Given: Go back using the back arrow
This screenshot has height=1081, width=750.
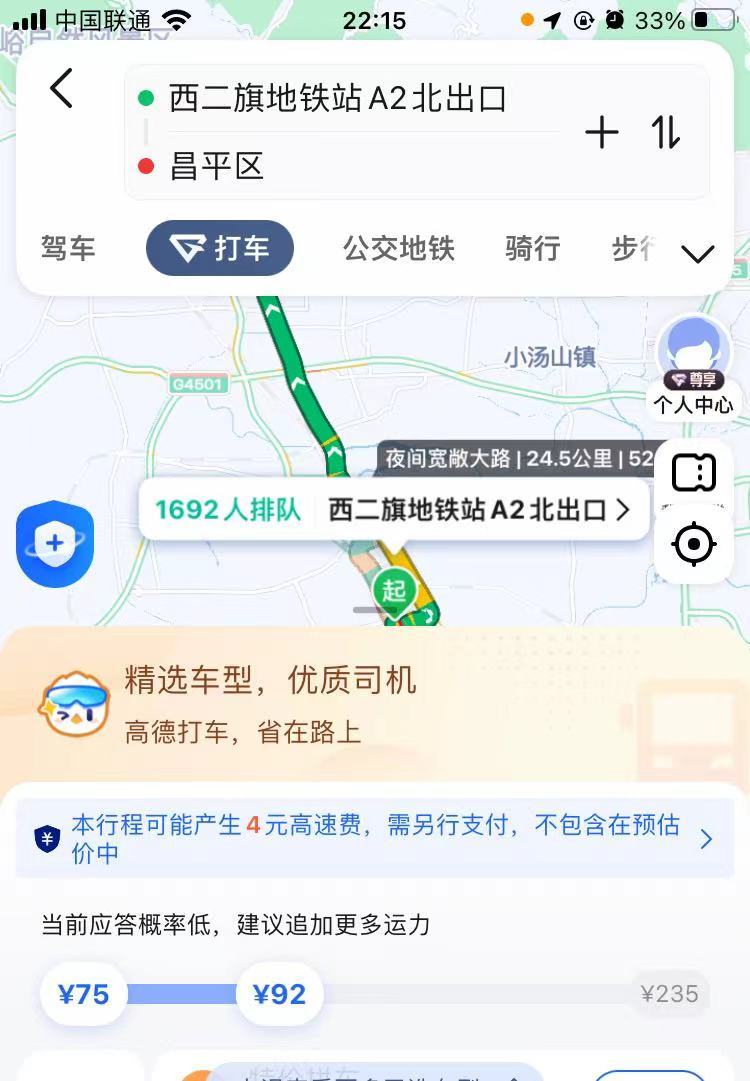Looking at the screenshot, I should tap(61, 88).
